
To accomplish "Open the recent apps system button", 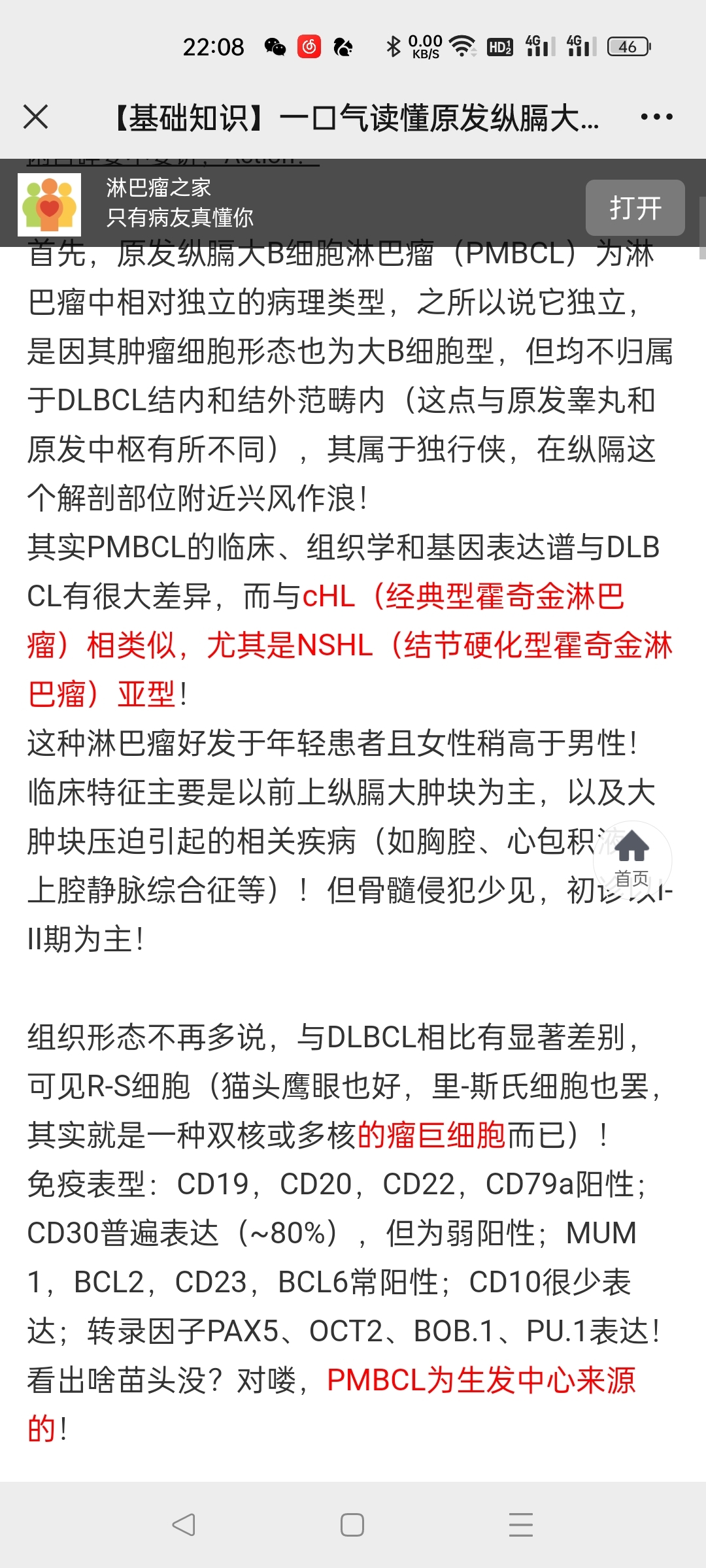I will (x=520, y=1525).
